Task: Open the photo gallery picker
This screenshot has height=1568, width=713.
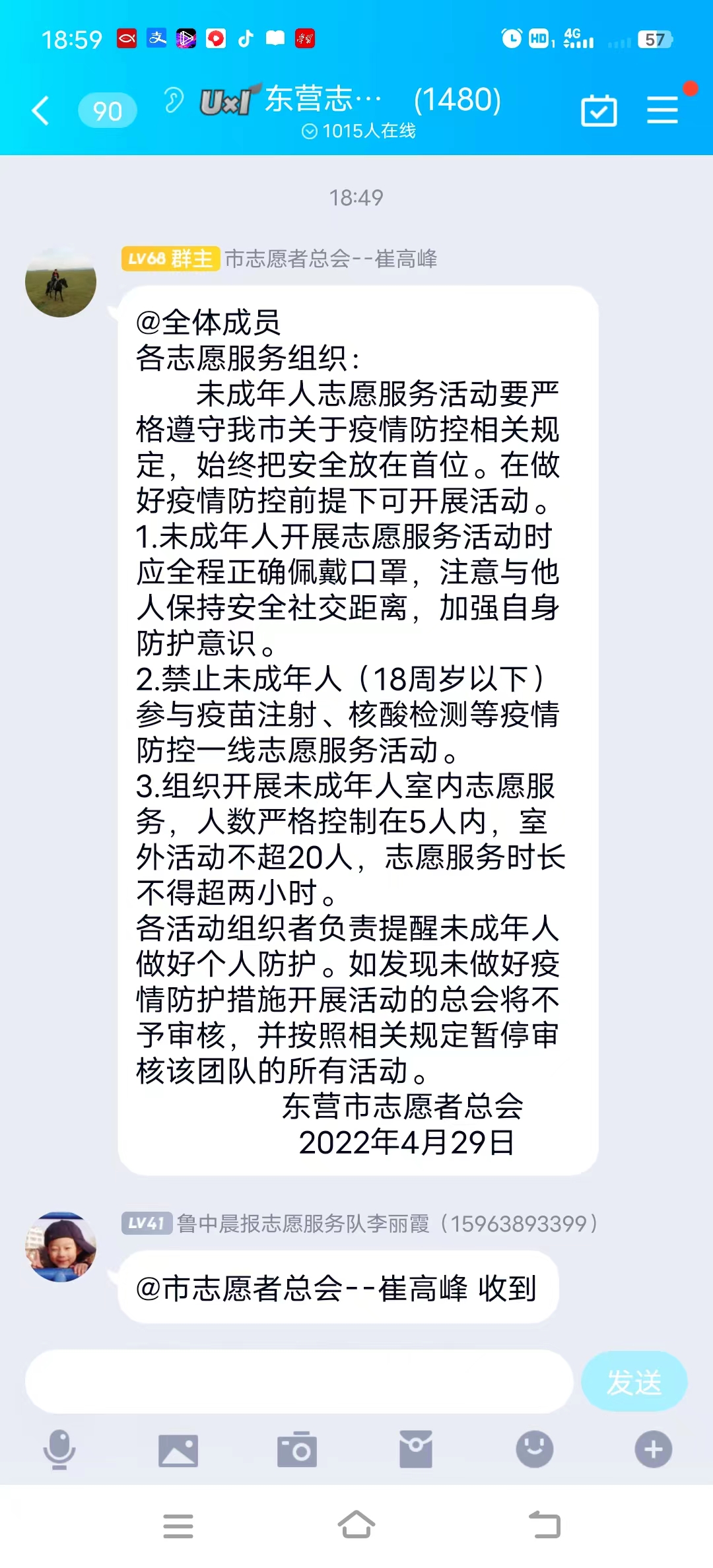Action: click(x=178, y=1450)
